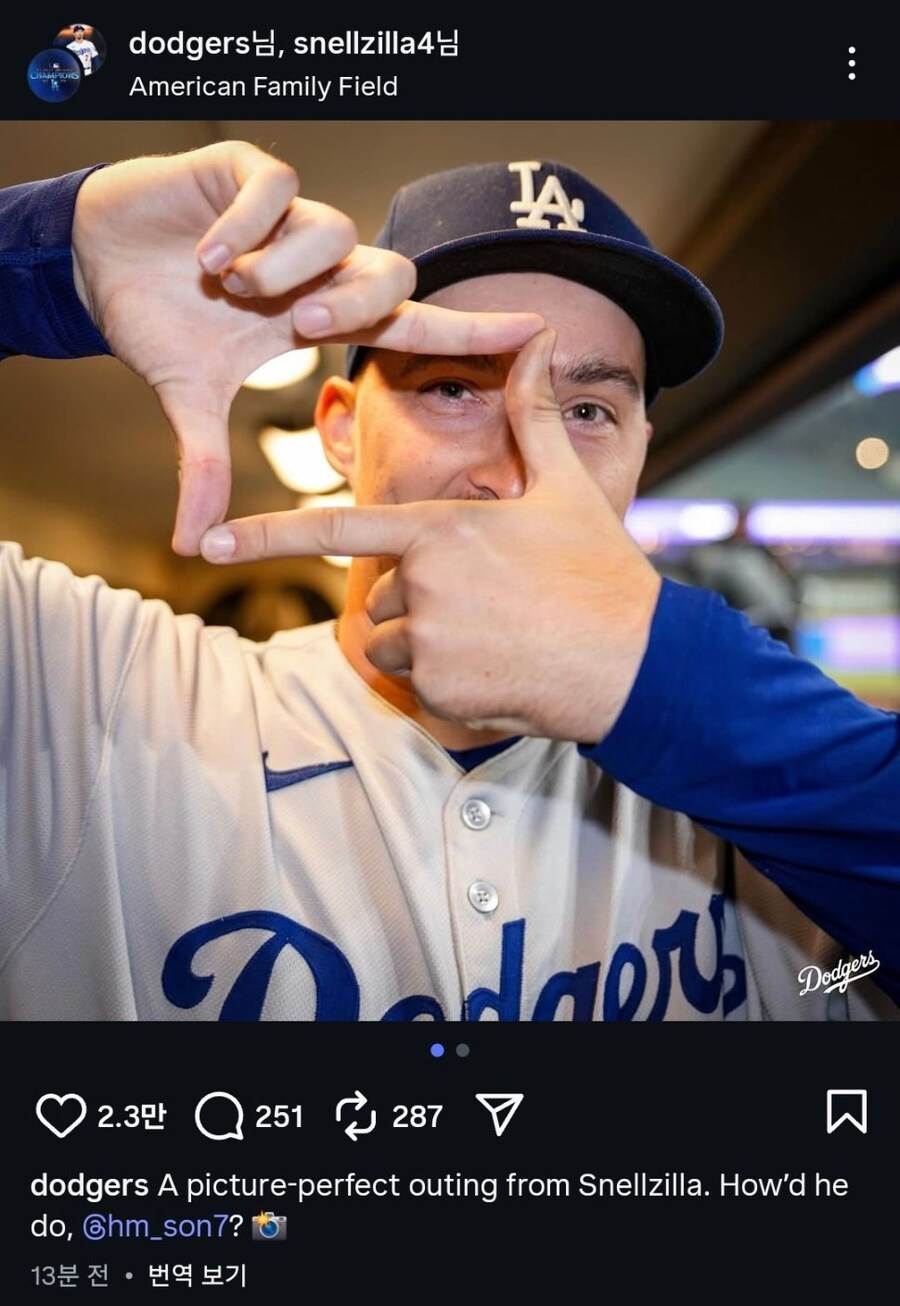Repost this Dodgers post
Screen dimensions: 900x1306
tap(354, 1115)
